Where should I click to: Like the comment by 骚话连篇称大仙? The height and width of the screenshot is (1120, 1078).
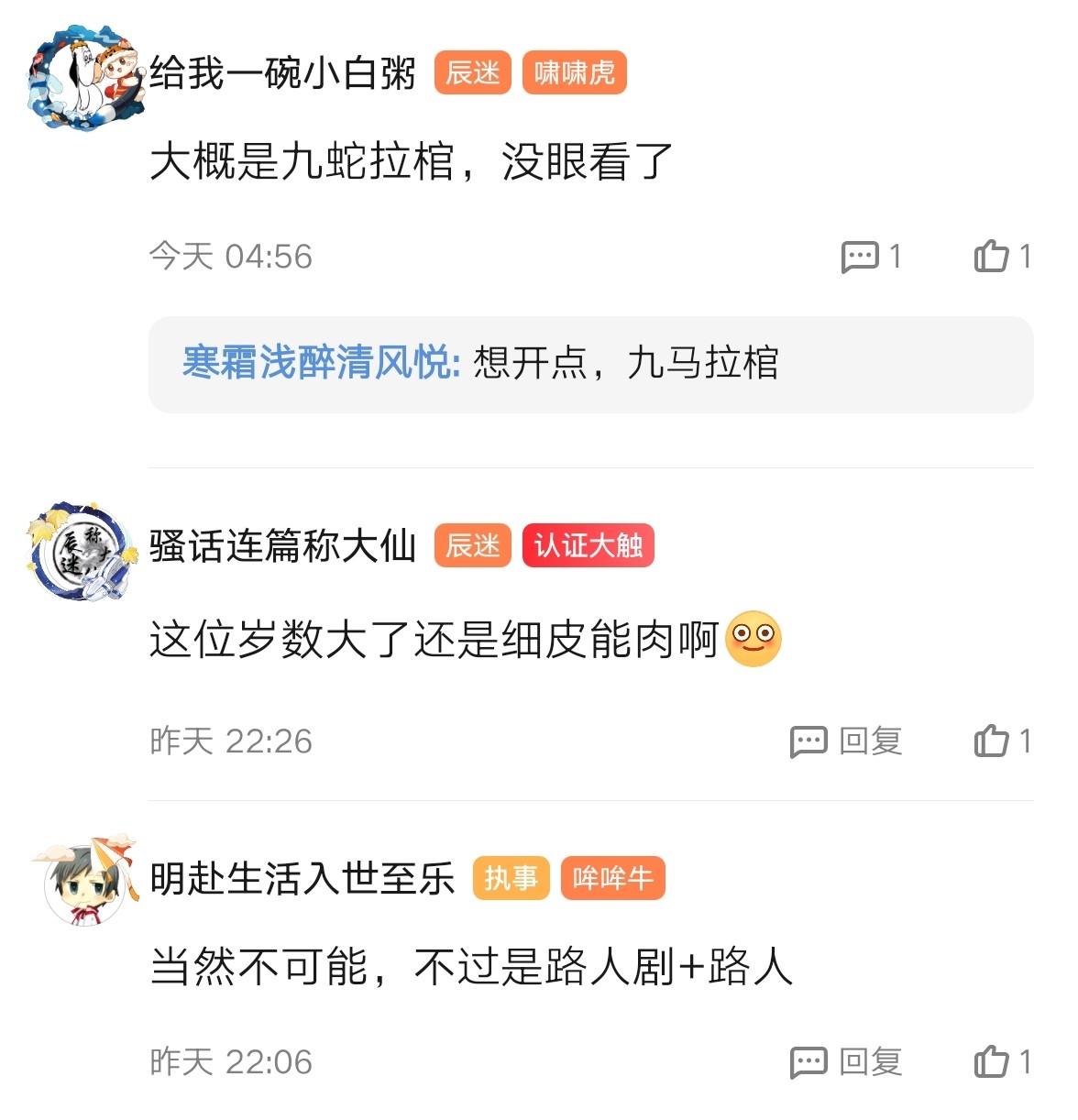1002,741
